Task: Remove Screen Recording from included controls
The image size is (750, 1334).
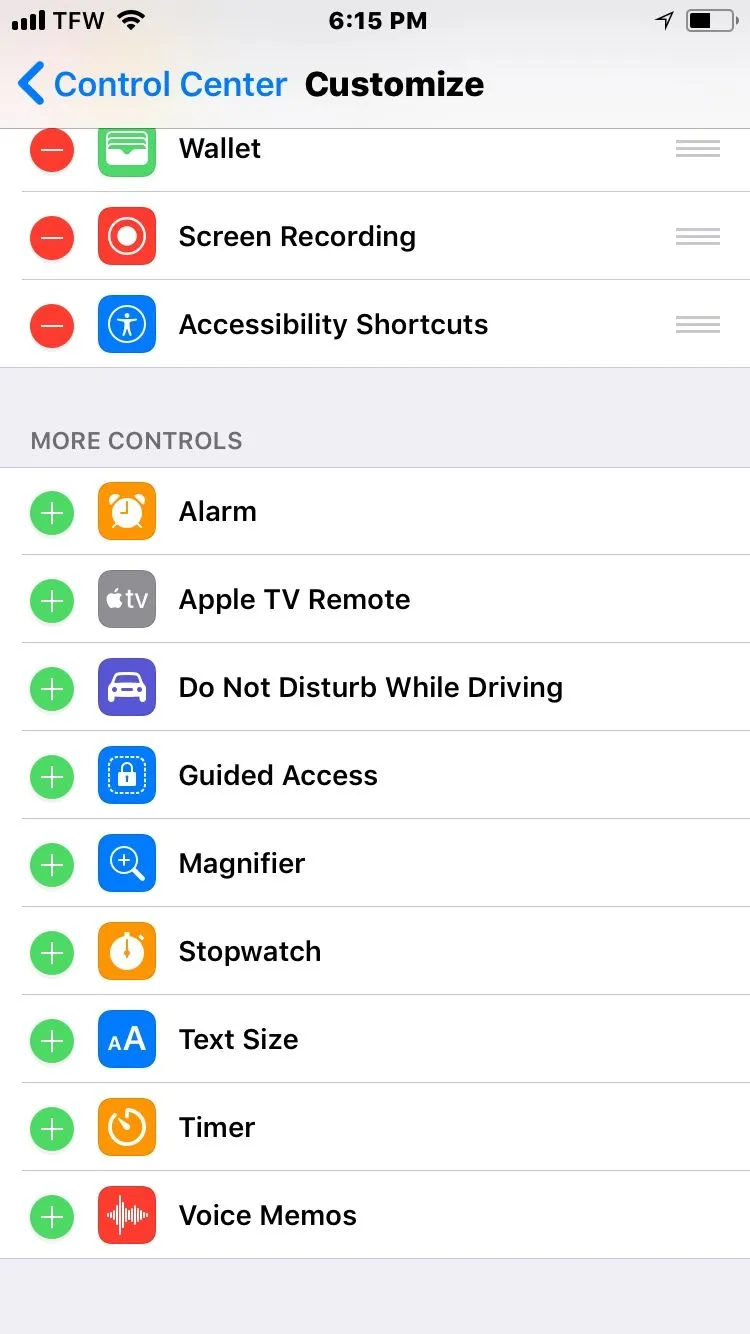Action: pyautogui.click(x=52, y=238)
